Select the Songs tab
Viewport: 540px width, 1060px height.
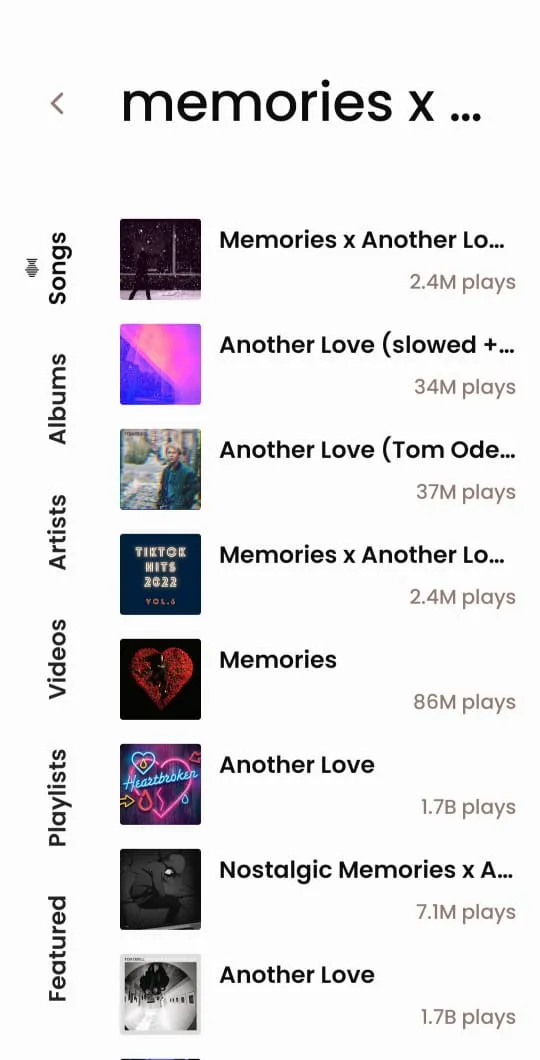point(57,268)
